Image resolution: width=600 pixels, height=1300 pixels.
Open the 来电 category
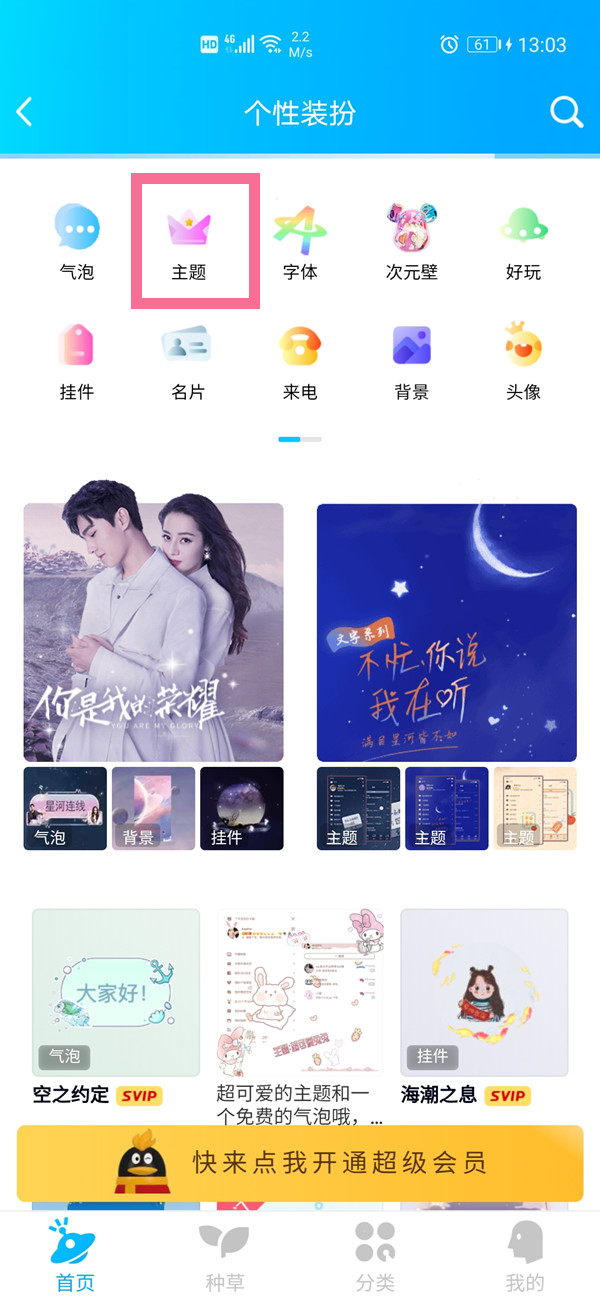(300, 361)
